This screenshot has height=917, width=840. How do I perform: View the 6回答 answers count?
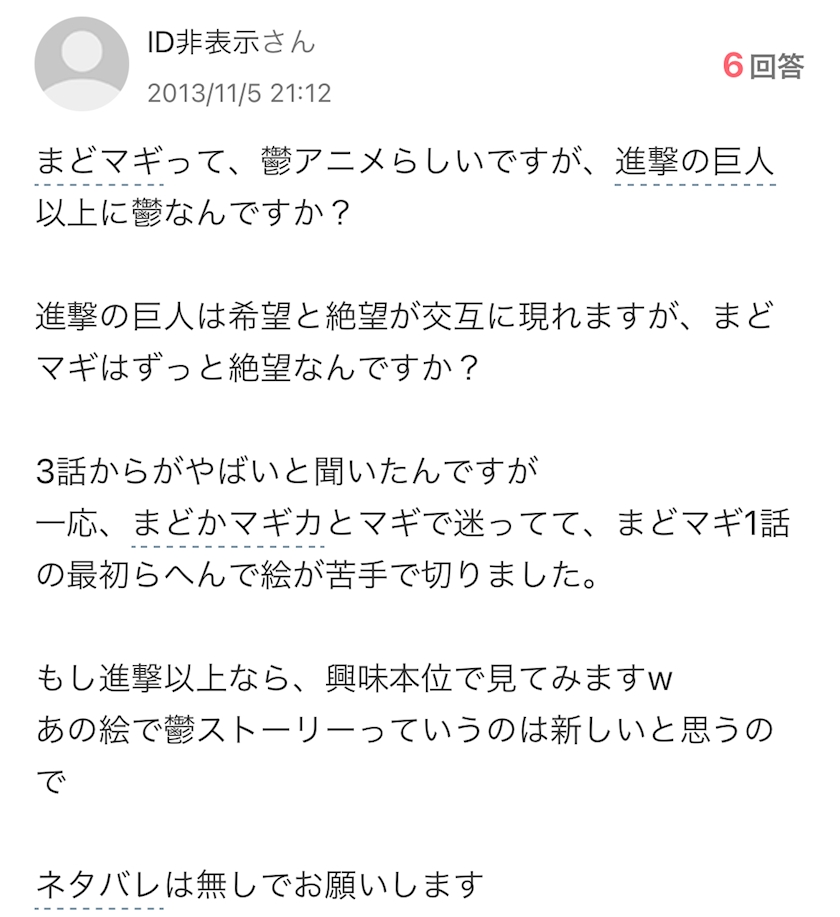763,66
